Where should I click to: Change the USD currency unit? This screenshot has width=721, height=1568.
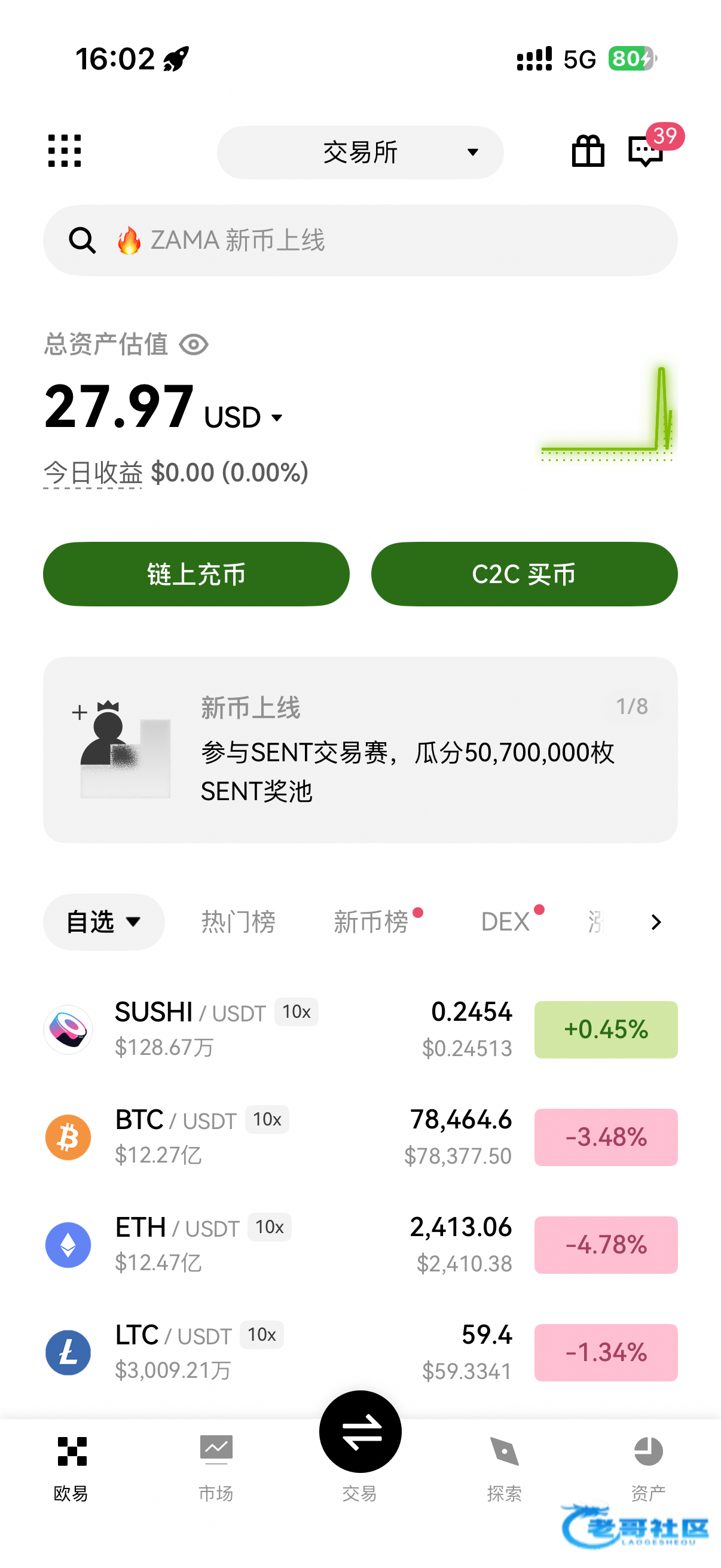pyautogui.click(x=243, y=417)
